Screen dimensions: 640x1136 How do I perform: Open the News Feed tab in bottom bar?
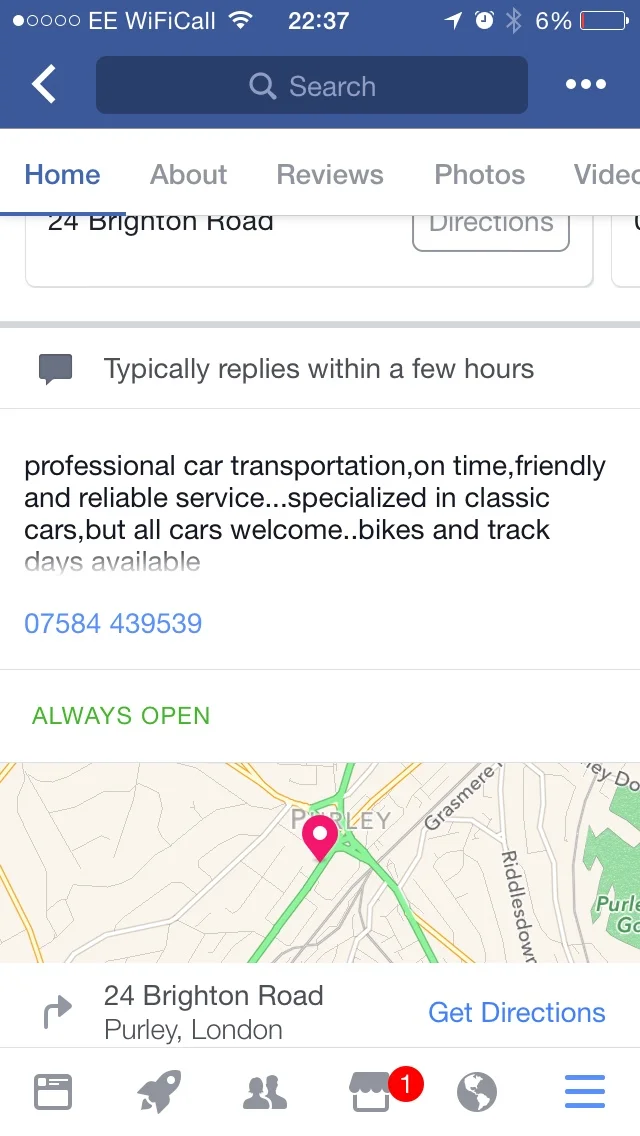click(x=53, y=1091)
